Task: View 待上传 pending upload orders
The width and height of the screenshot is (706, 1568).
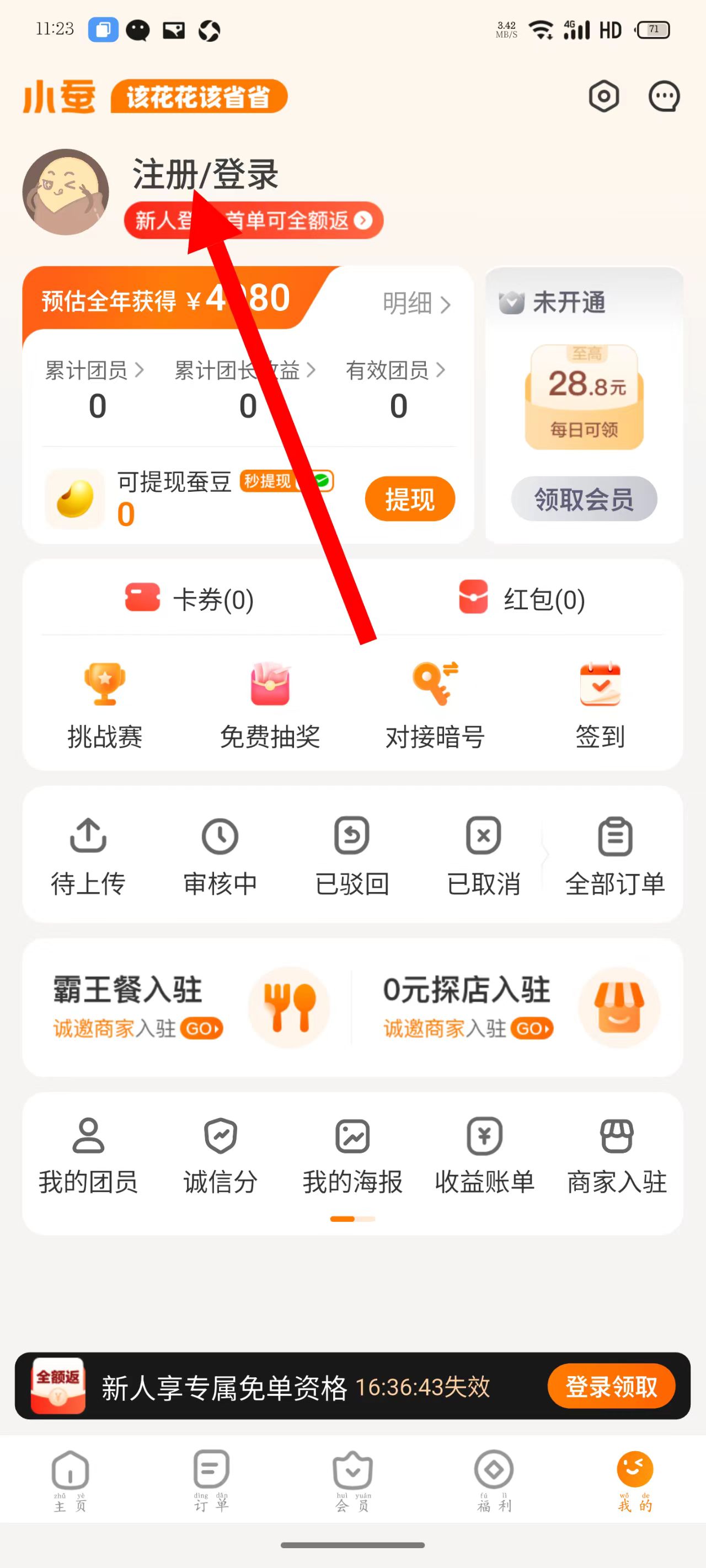Action: tap(88, 855)
